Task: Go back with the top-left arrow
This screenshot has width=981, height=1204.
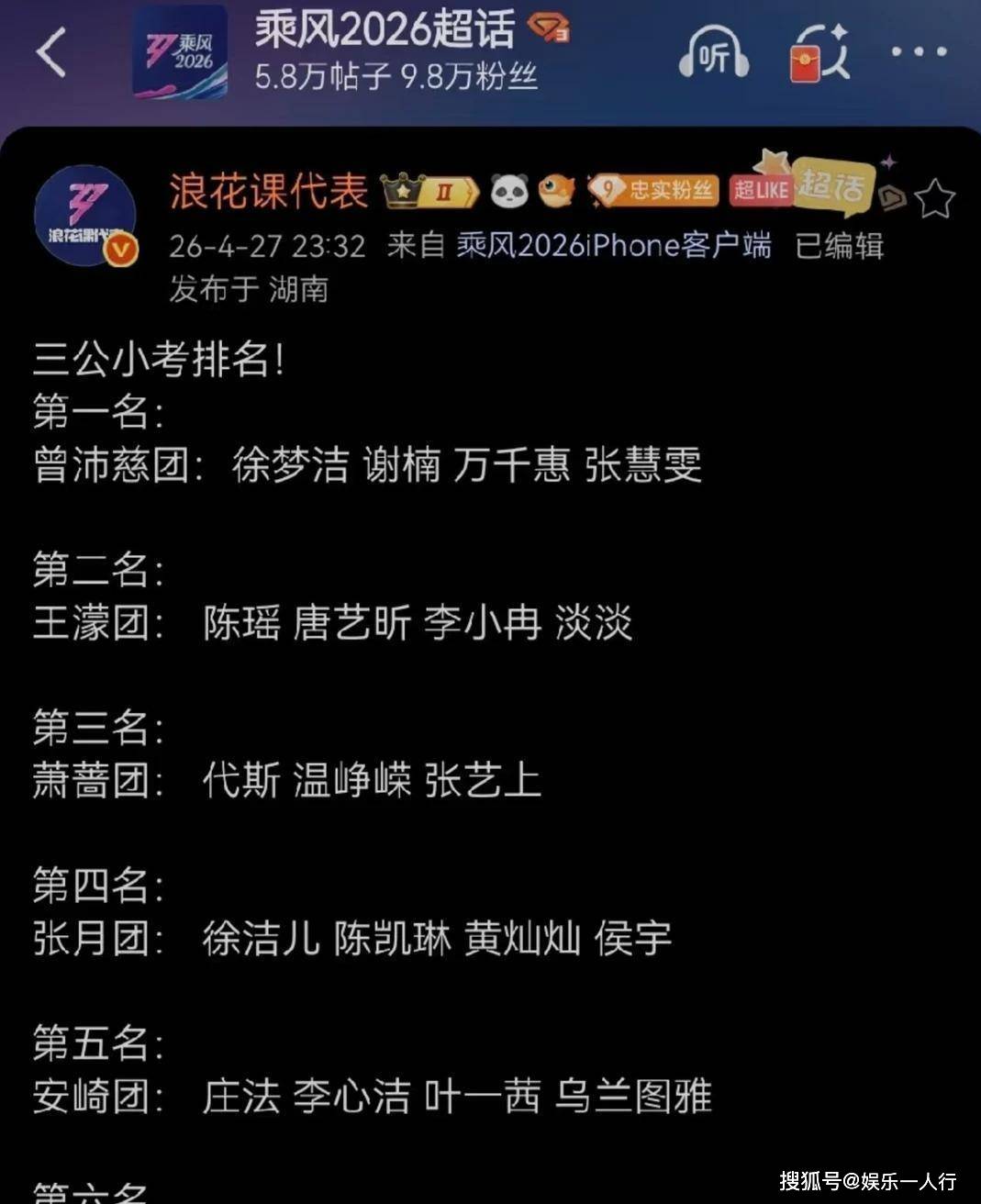Action: coord(51,52)
